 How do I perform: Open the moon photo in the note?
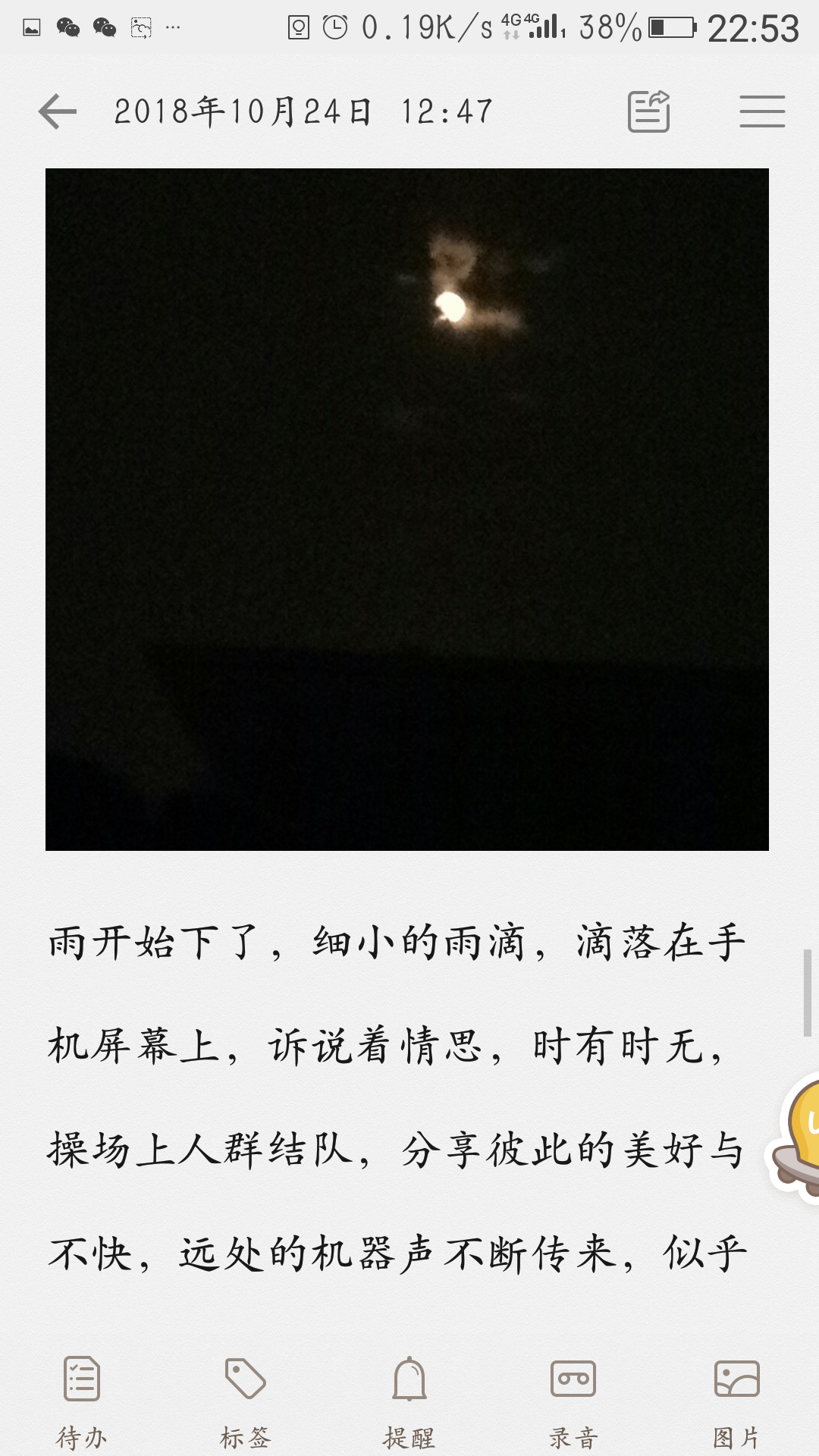click(x=407, y=509)
